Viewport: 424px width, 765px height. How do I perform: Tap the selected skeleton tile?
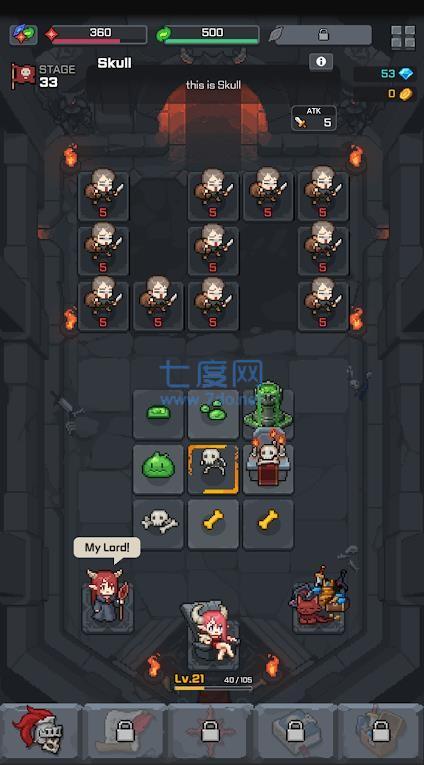[213, 469]
